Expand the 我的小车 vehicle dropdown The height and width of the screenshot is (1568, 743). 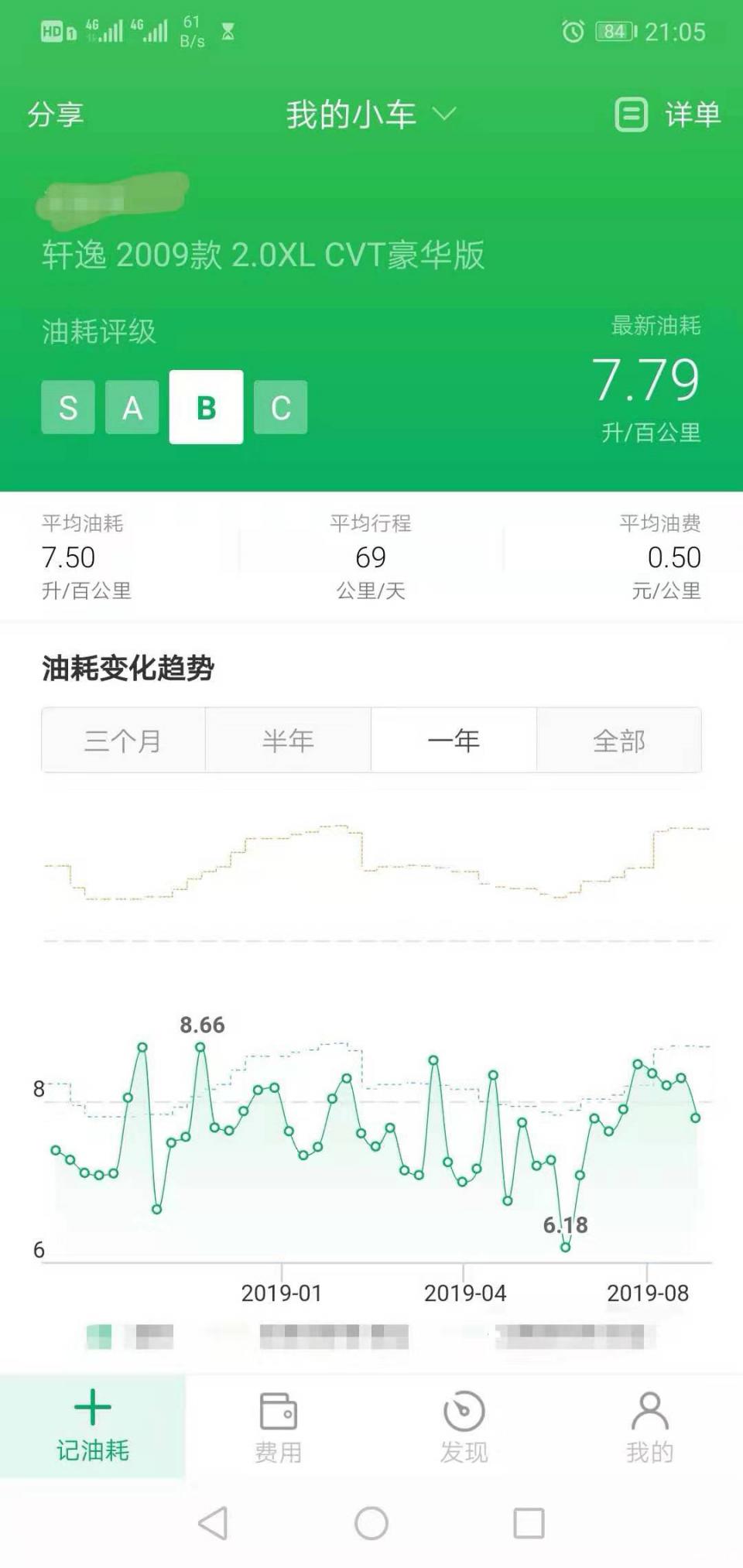click(x=370, y=115)
